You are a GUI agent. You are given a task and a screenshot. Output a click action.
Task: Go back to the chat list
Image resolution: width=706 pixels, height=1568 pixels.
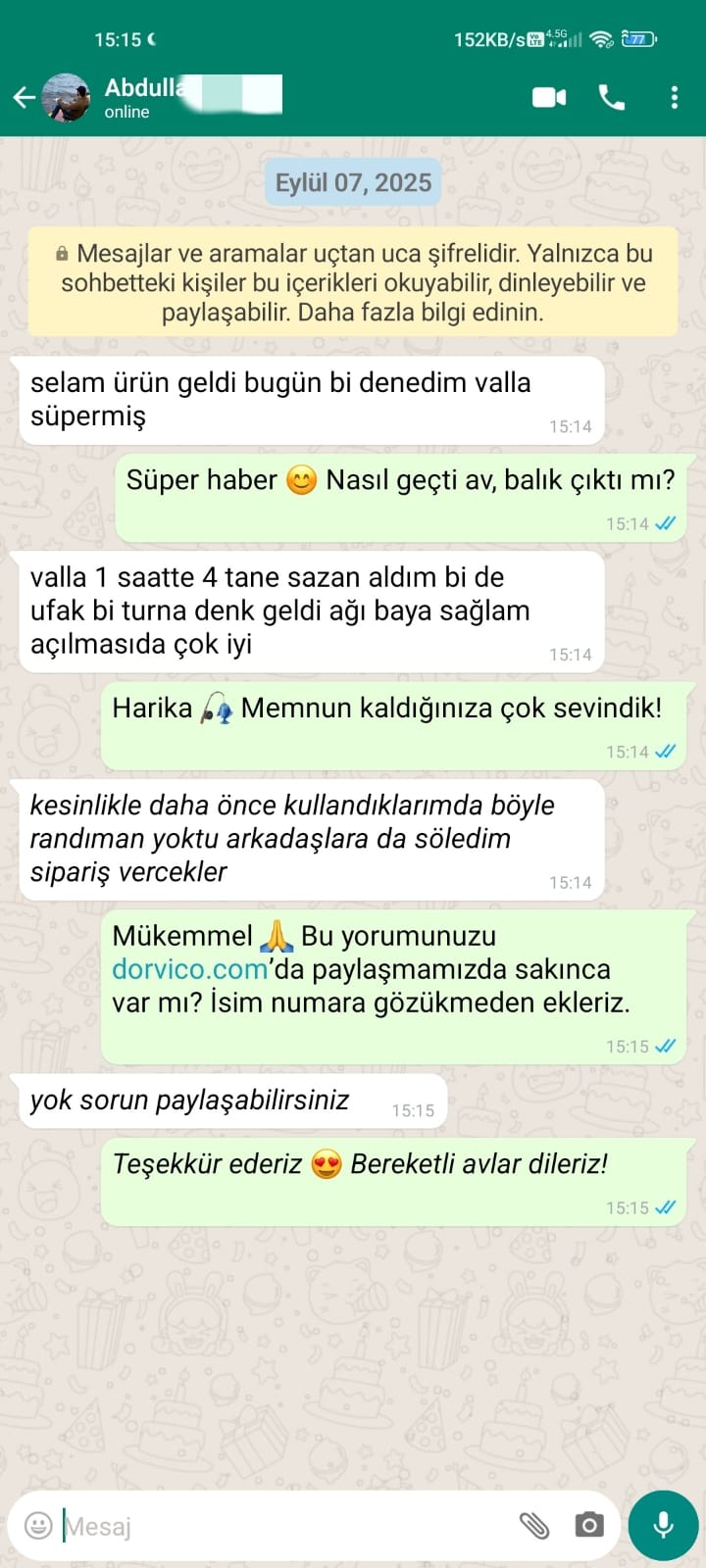click(x=24, y=97)
